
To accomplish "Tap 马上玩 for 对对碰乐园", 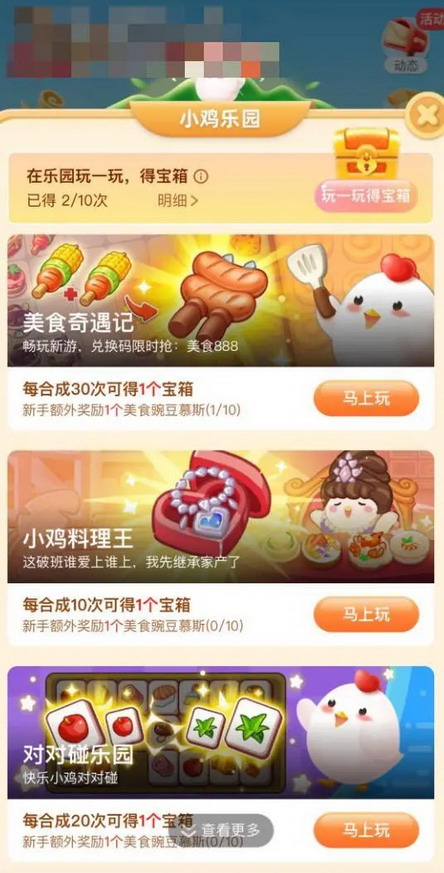I will [x=366, y=830].
